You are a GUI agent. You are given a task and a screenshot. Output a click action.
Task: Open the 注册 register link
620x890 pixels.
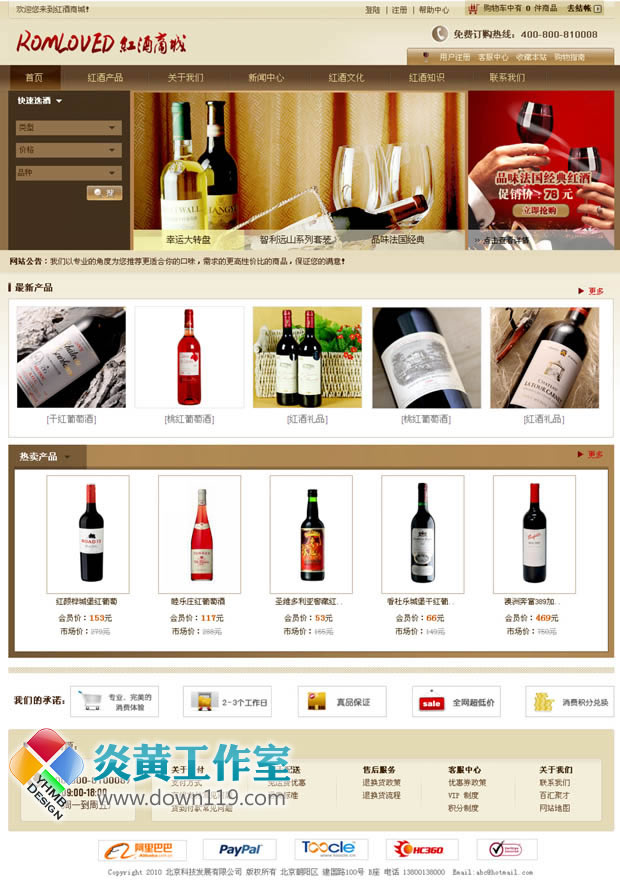click(399, 10)
